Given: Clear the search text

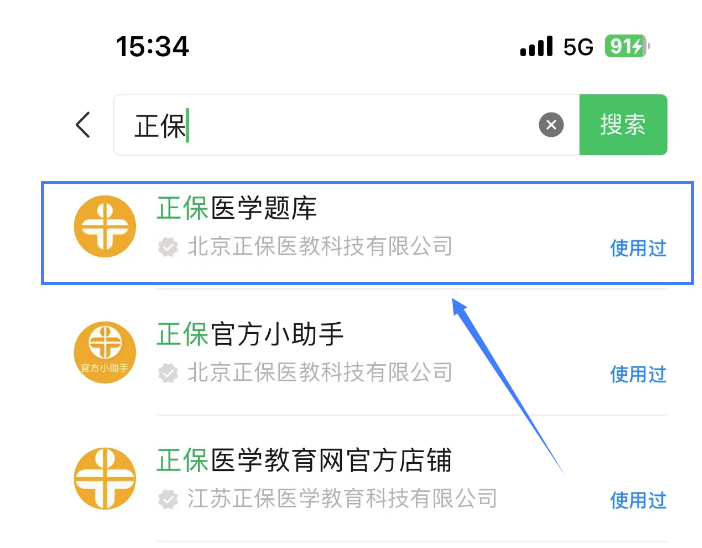Looking at the screenshot, I should (551, 125).
